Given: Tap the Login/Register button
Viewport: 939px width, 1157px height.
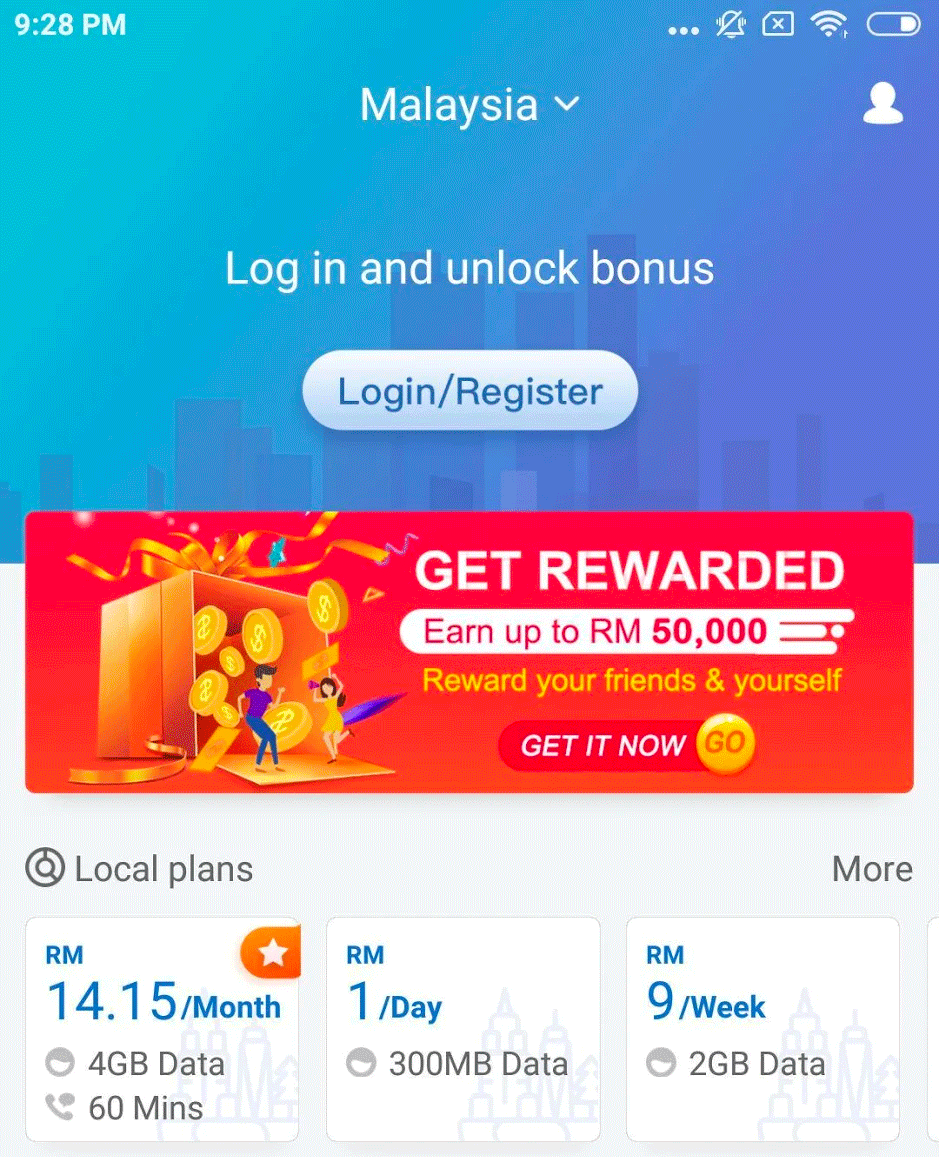Looking at the screenshot, I should [x=469, y=391].
